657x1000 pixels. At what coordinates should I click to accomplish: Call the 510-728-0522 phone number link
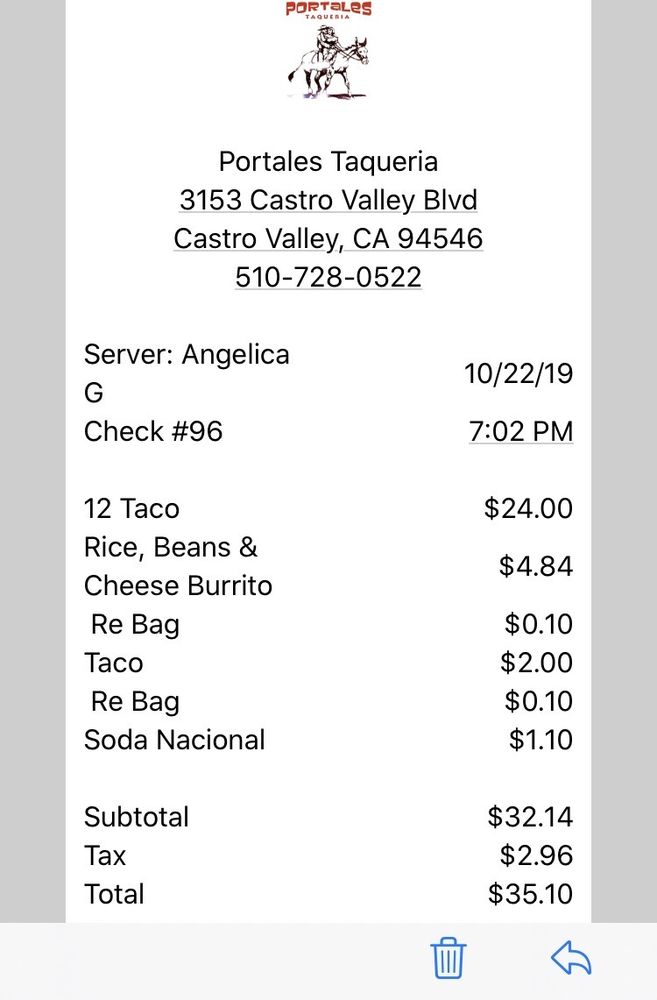click(328, 277)
